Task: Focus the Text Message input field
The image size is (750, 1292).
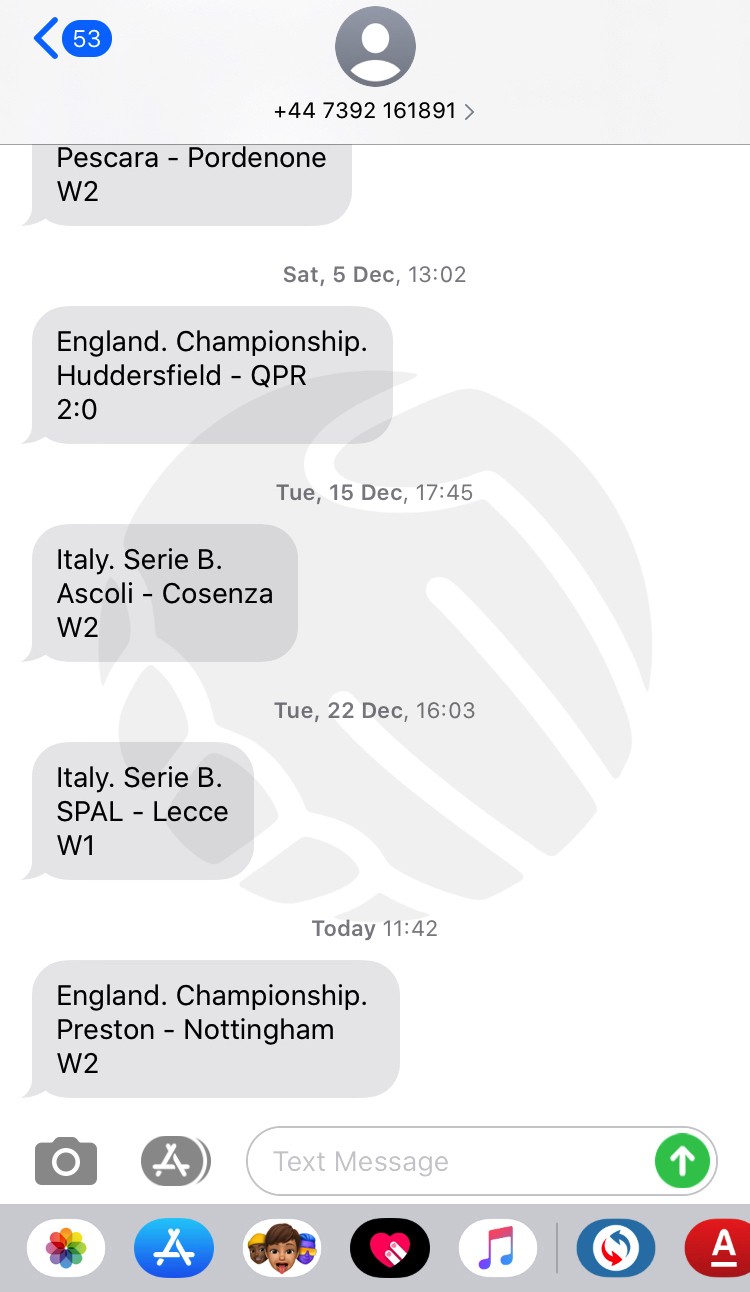Action: pos(450,1161)
